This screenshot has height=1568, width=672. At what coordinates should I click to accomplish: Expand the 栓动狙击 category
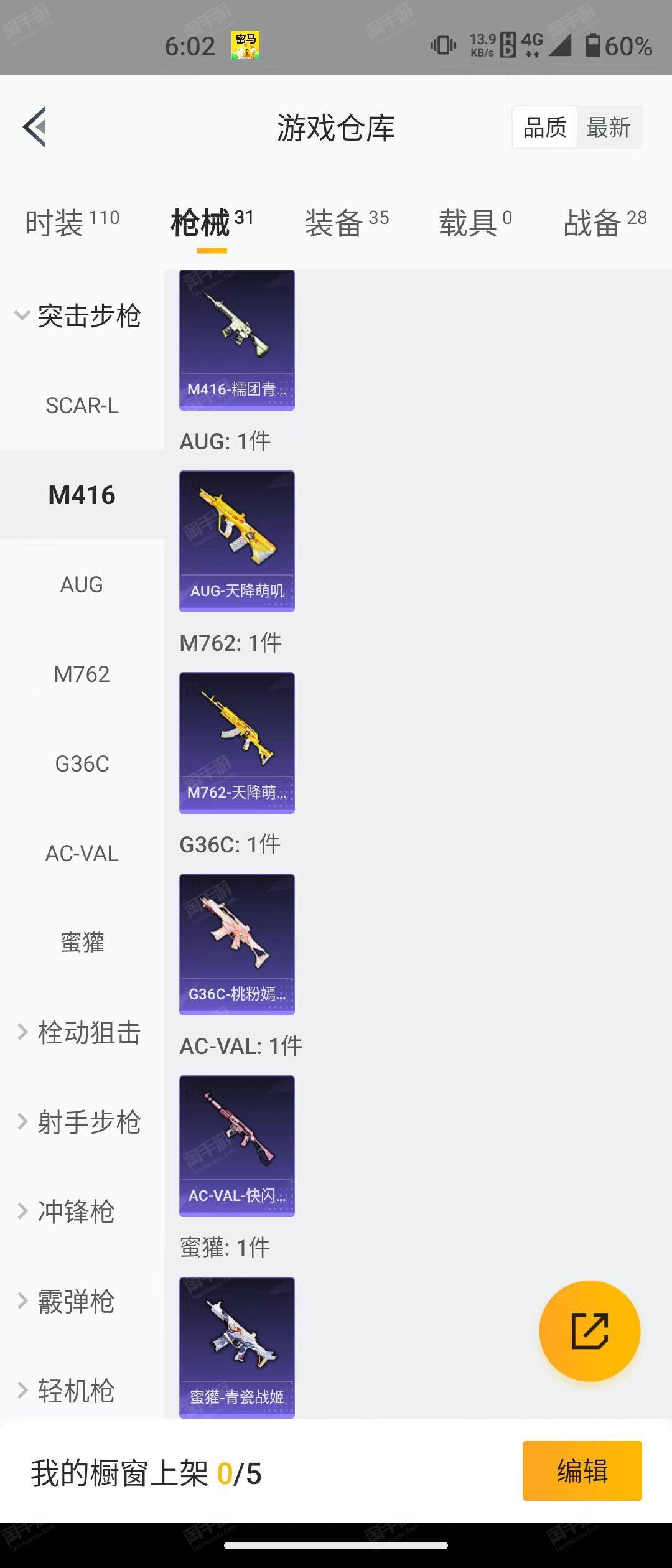(78, 1033)
